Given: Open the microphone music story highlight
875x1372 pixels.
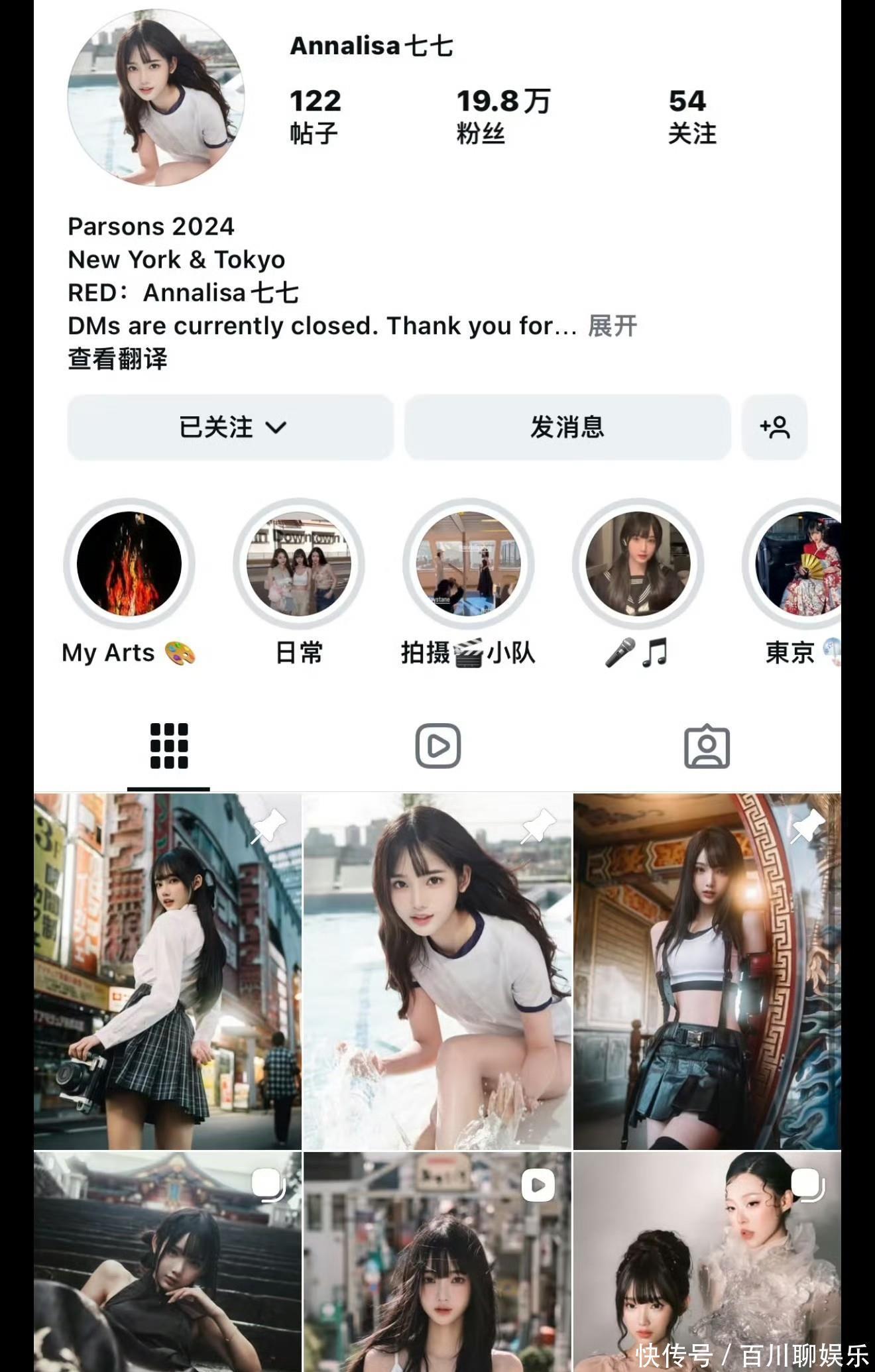Looking at the screenshot, I should pyautogui.click(x=638, y=563).
